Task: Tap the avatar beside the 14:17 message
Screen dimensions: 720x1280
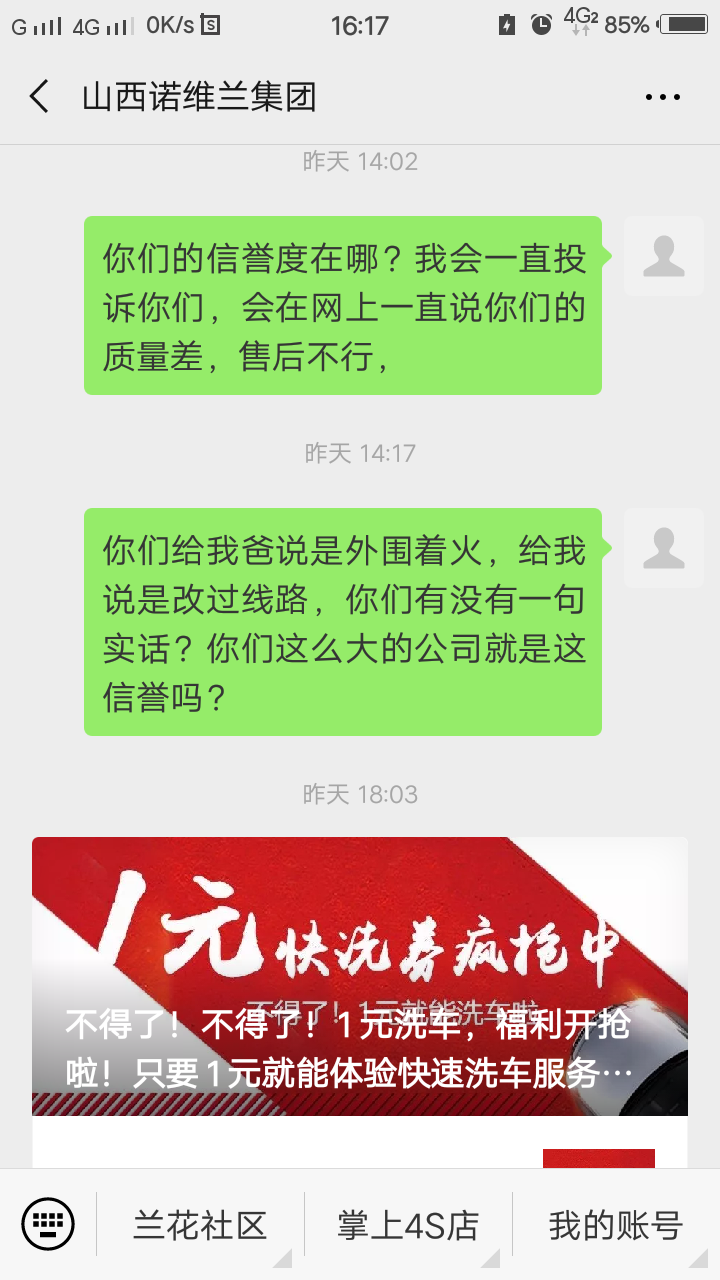Action: click(663, 548)
